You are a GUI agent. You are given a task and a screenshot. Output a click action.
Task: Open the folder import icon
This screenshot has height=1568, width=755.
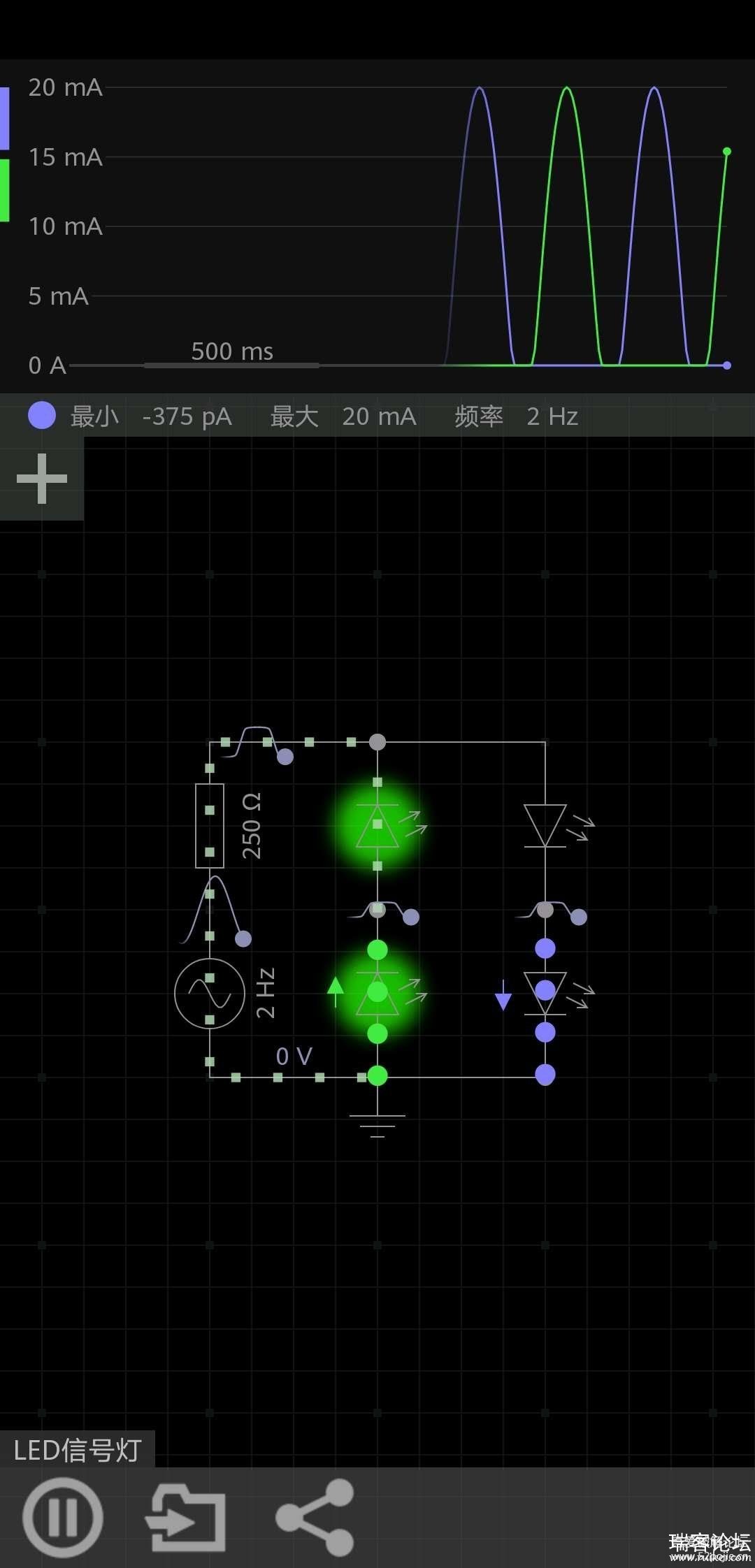click(x=186, y=1518)
